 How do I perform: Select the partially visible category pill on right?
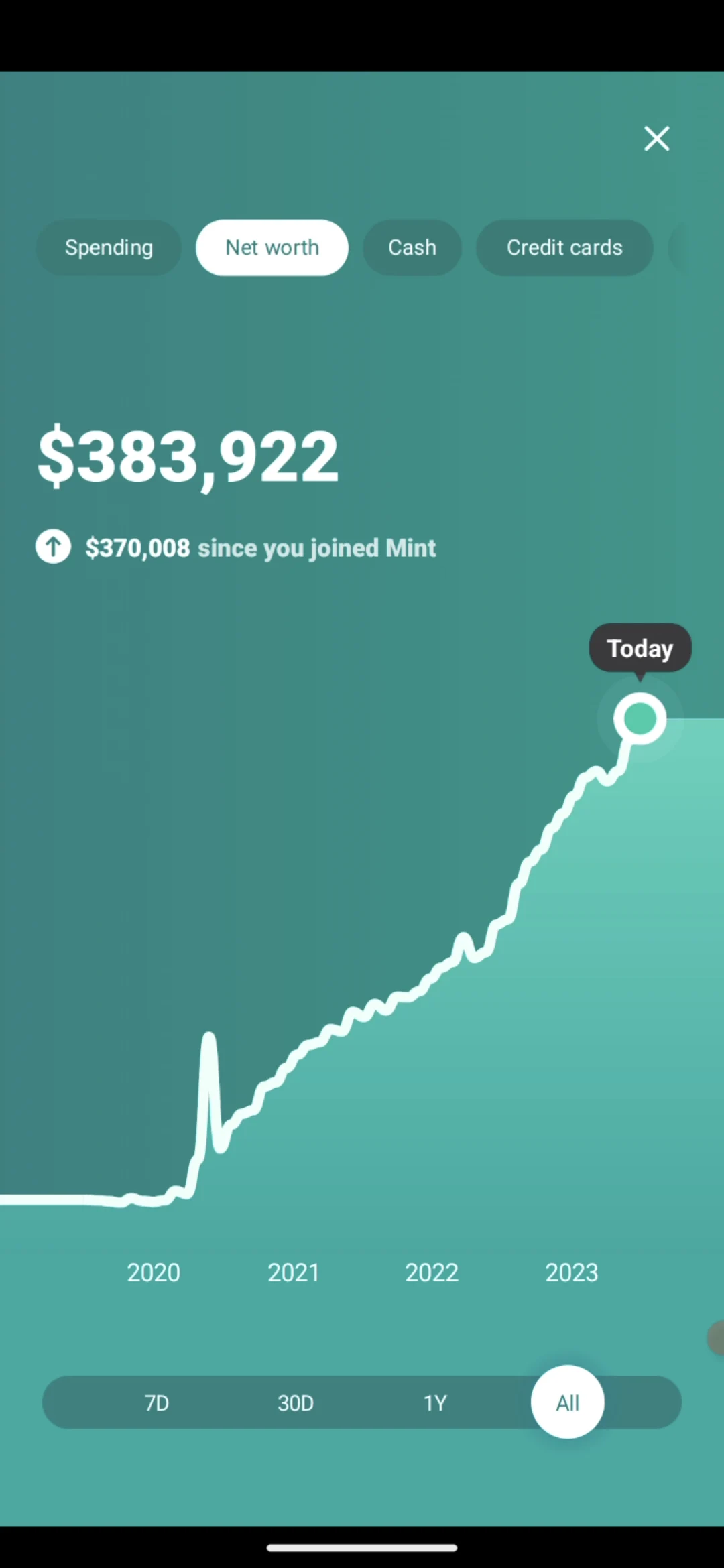[x=697, y=247]
